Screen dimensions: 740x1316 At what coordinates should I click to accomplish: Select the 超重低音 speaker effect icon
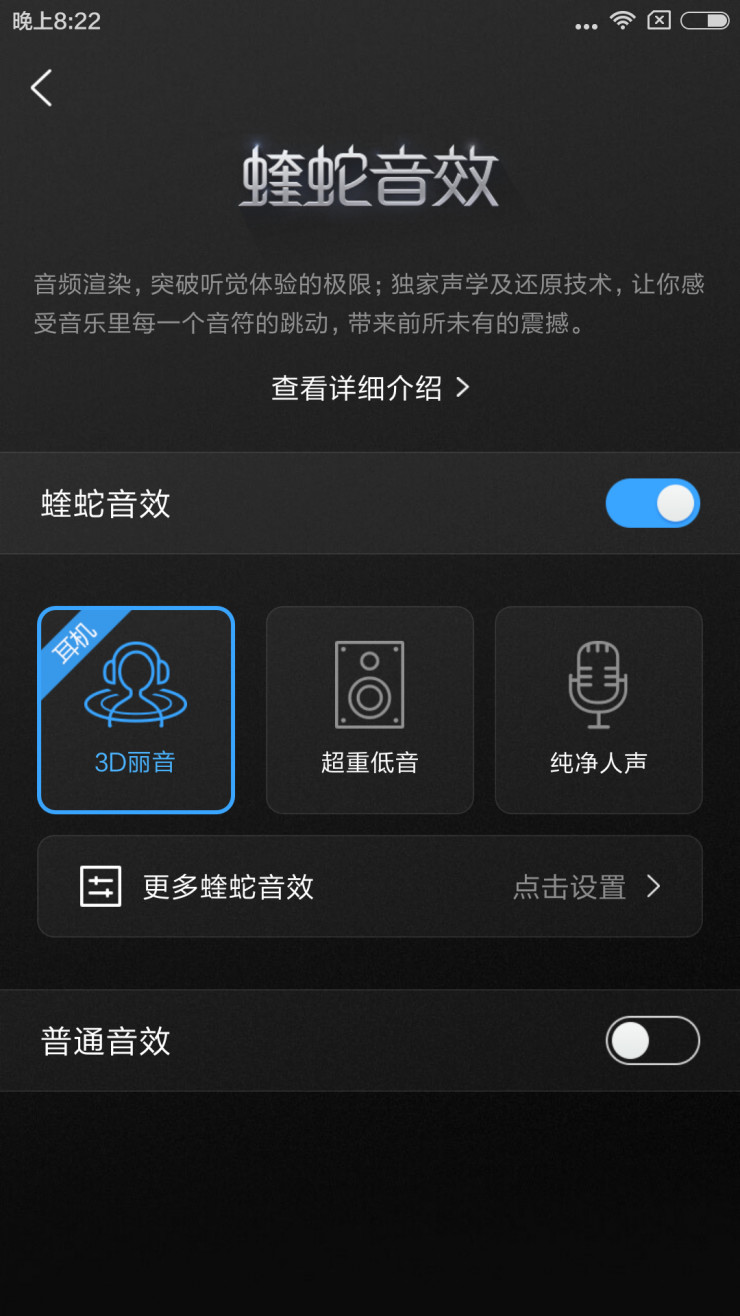click(369, 685)
